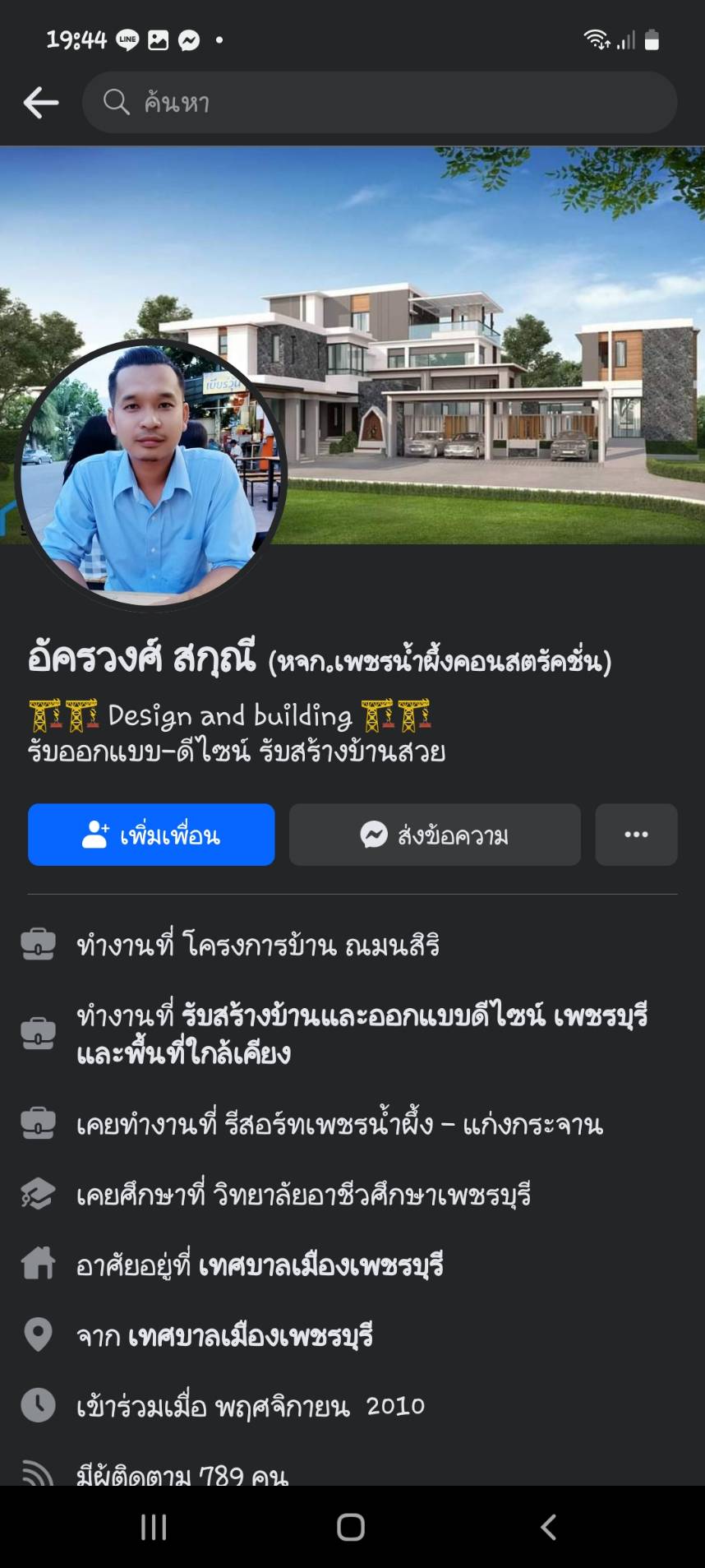705x1568 pixels.
Task: Open workplace รับสร้างบ้านและออกแบบดีไซน์ เพชรบุรี page
Action: point(415,1017)
